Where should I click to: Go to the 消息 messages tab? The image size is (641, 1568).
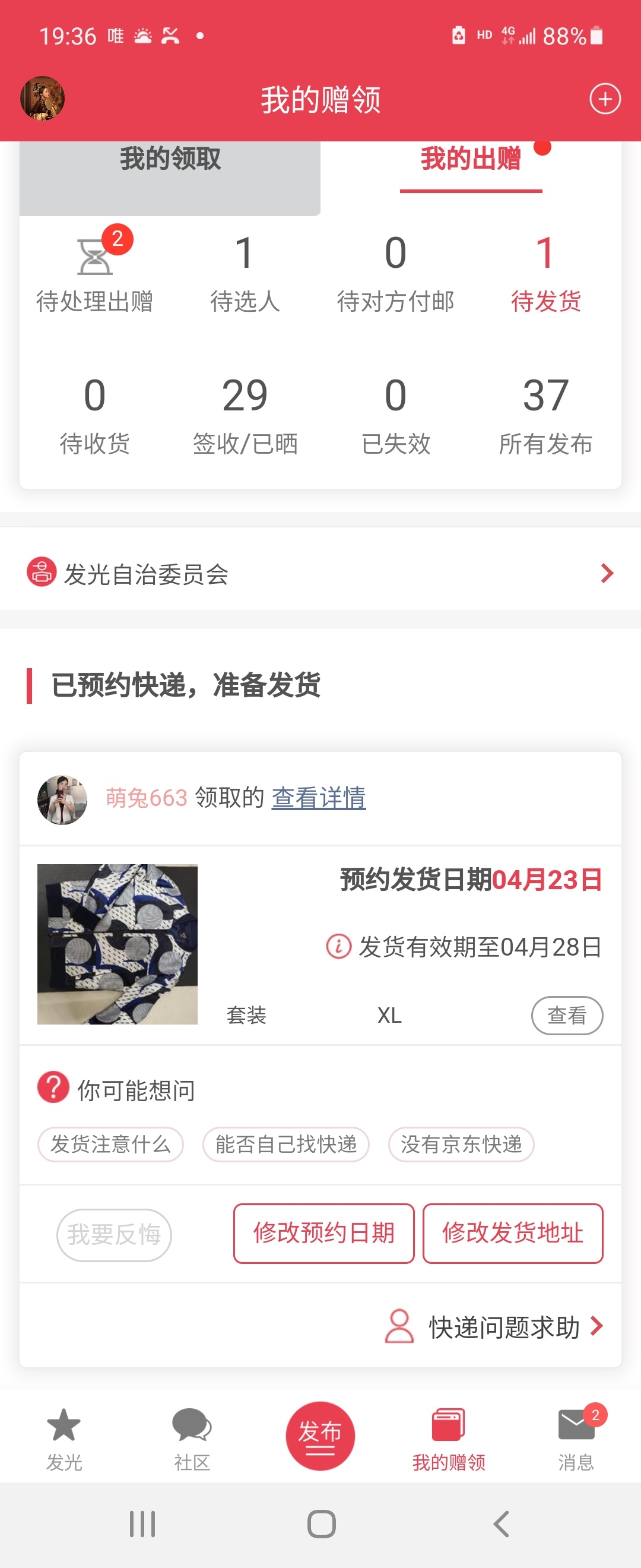[x=575, y=1437]
